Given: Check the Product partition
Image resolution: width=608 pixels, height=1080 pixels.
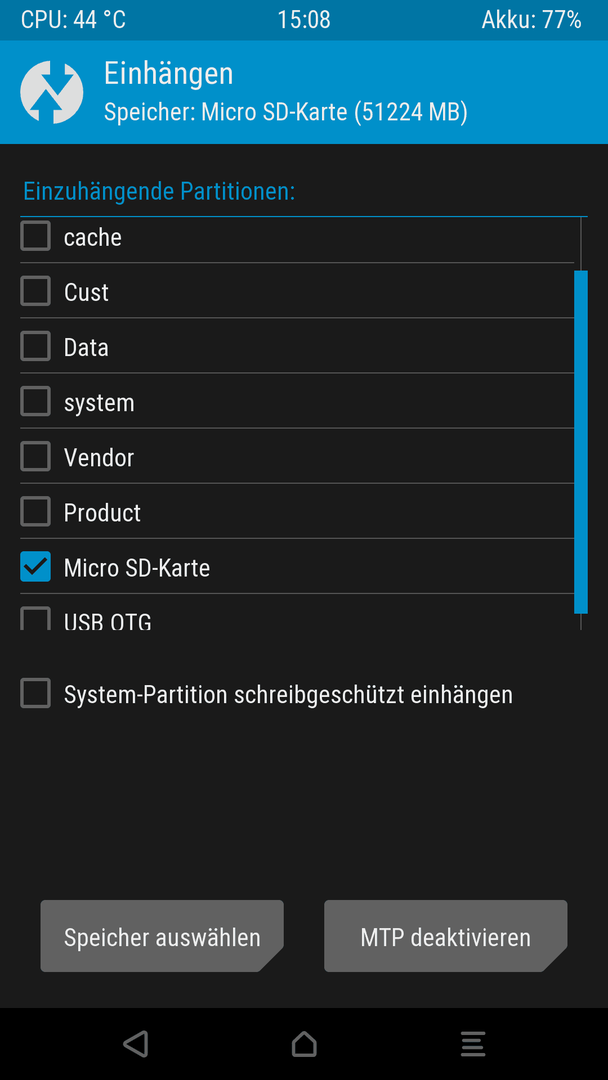Looking at the screenshot, I should click(35, 512).
